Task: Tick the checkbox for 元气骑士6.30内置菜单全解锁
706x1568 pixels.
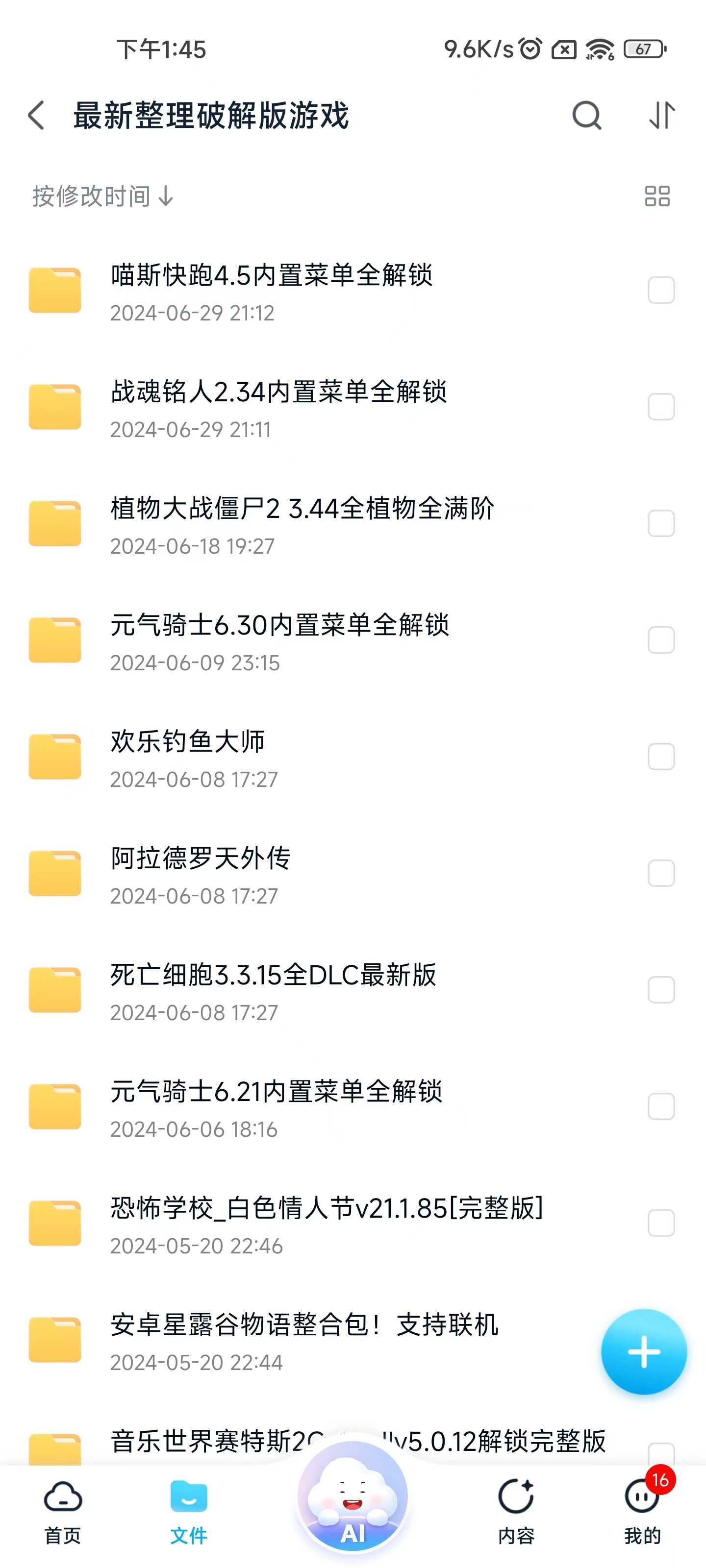Action: click(x=661, y=640)
